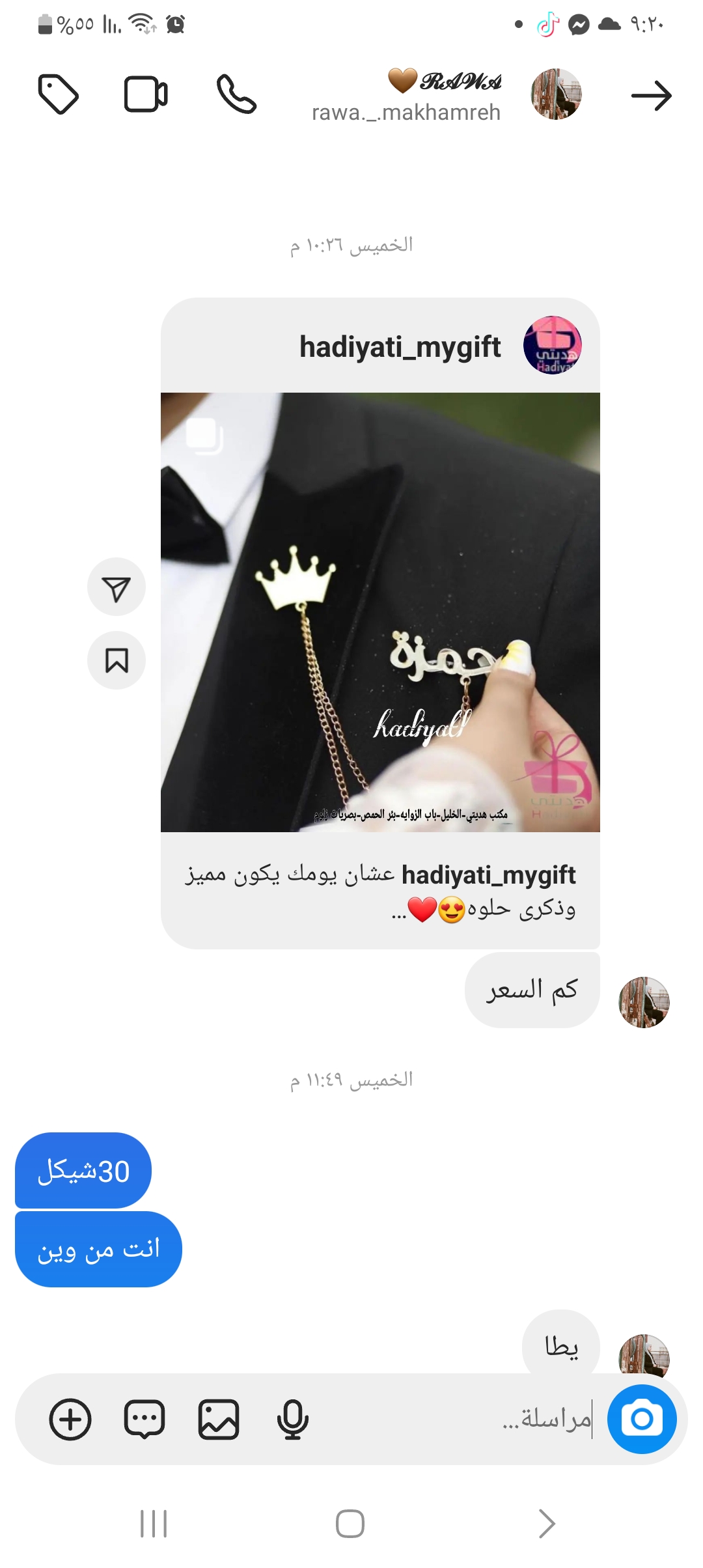
Task: Record a voice message with microphone
Action: click(292, 1419)
